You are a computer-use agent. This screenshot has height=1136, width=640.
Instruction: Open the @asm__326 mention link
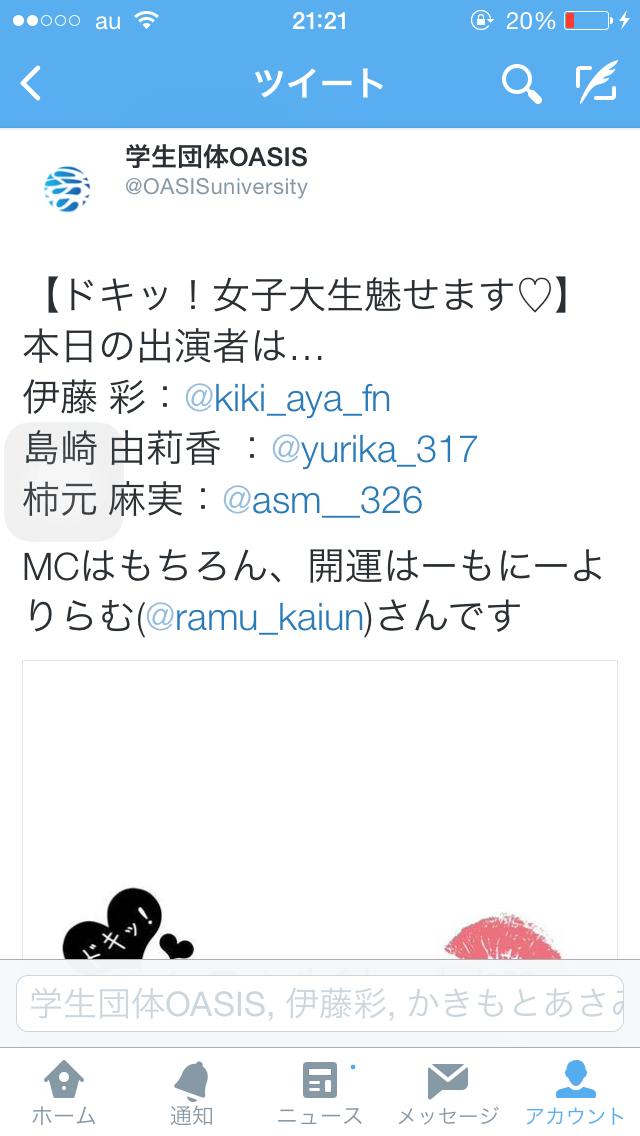coord(322,499)
